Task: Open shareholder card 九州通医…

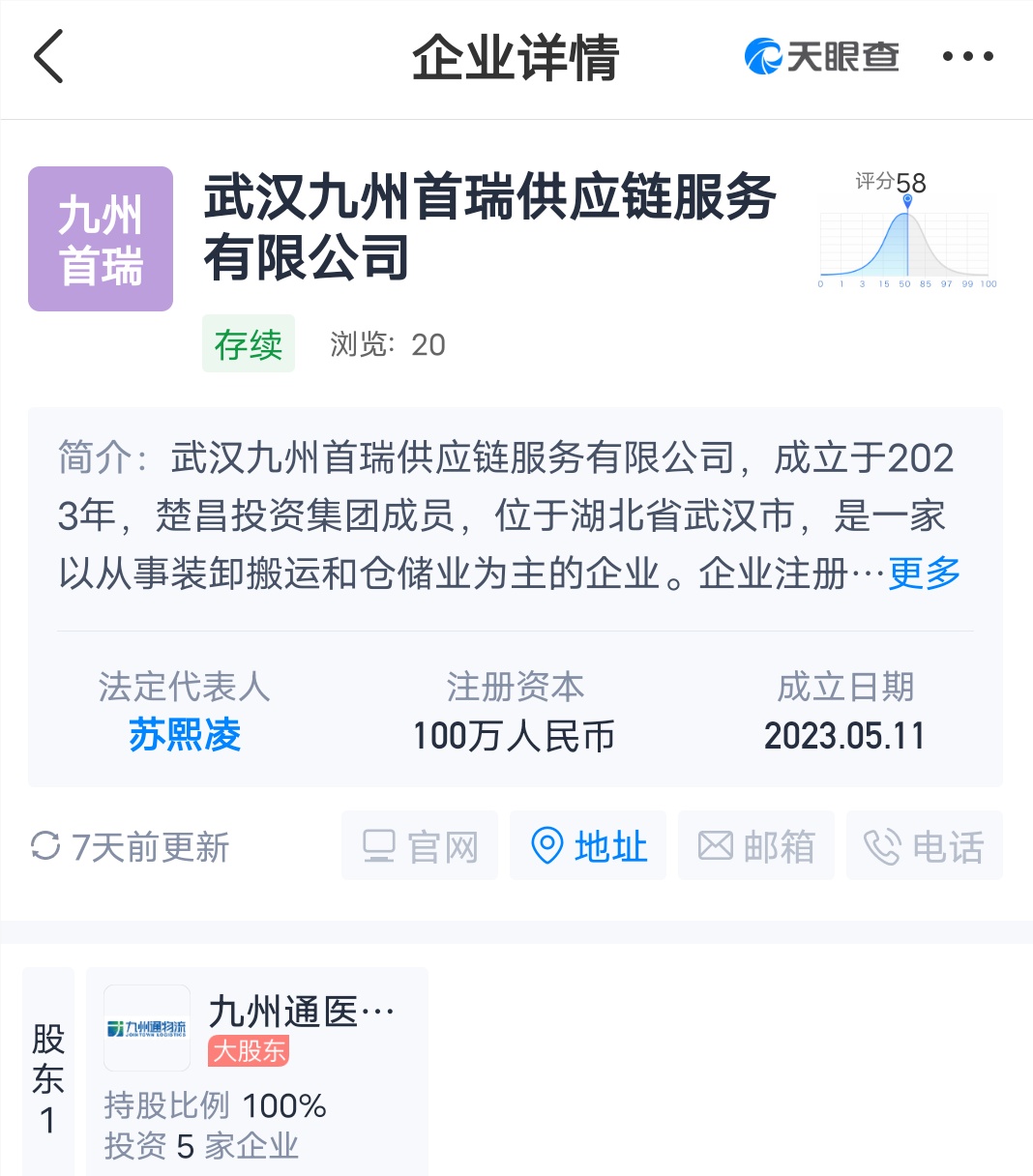Action: [257, 1072]
